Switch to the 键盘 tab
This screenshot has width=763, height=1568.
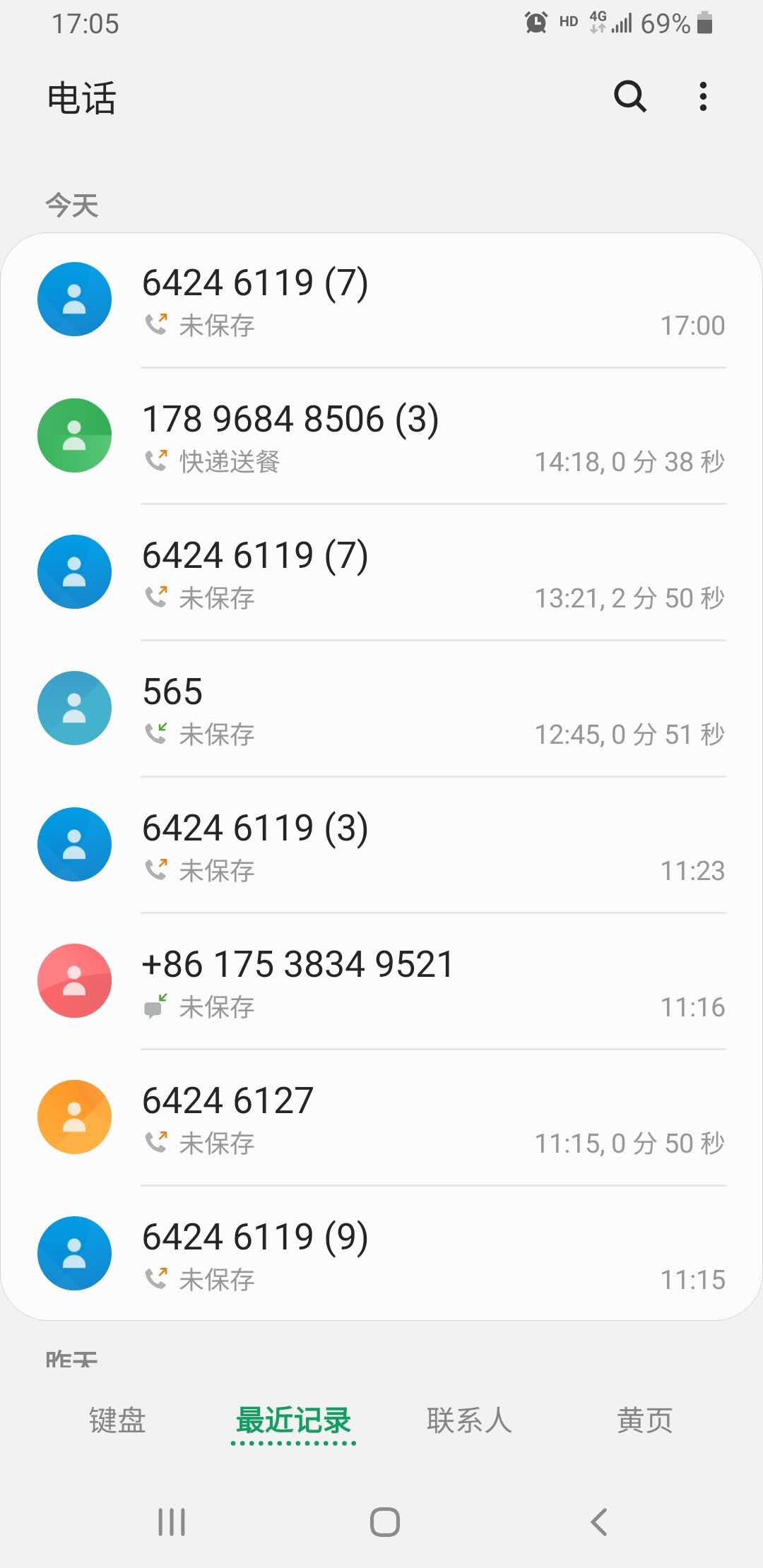tap(117, 1420)
